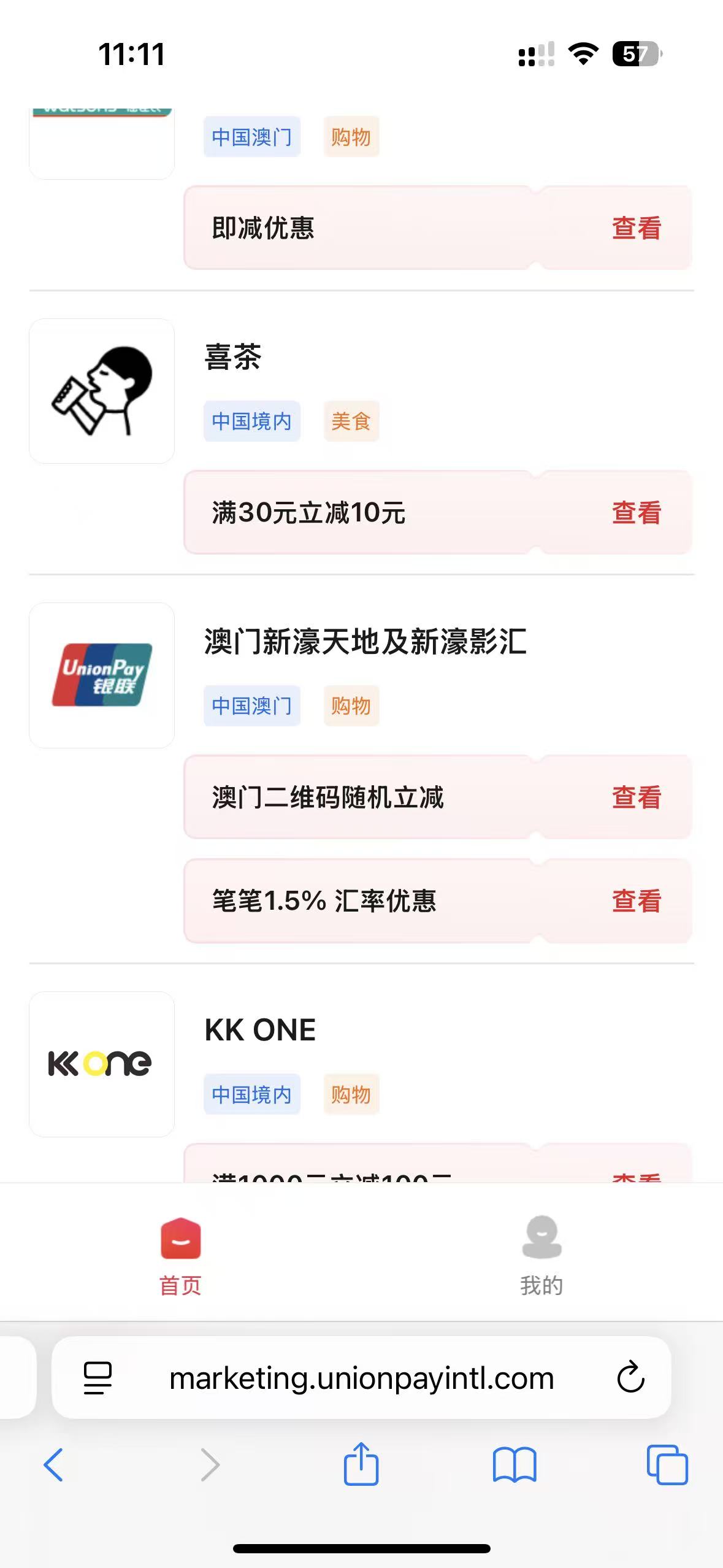The height and width of the screenshot is (1568, 723).
Task: Reload the page in Safari
Action: [x=630, y=1378]
